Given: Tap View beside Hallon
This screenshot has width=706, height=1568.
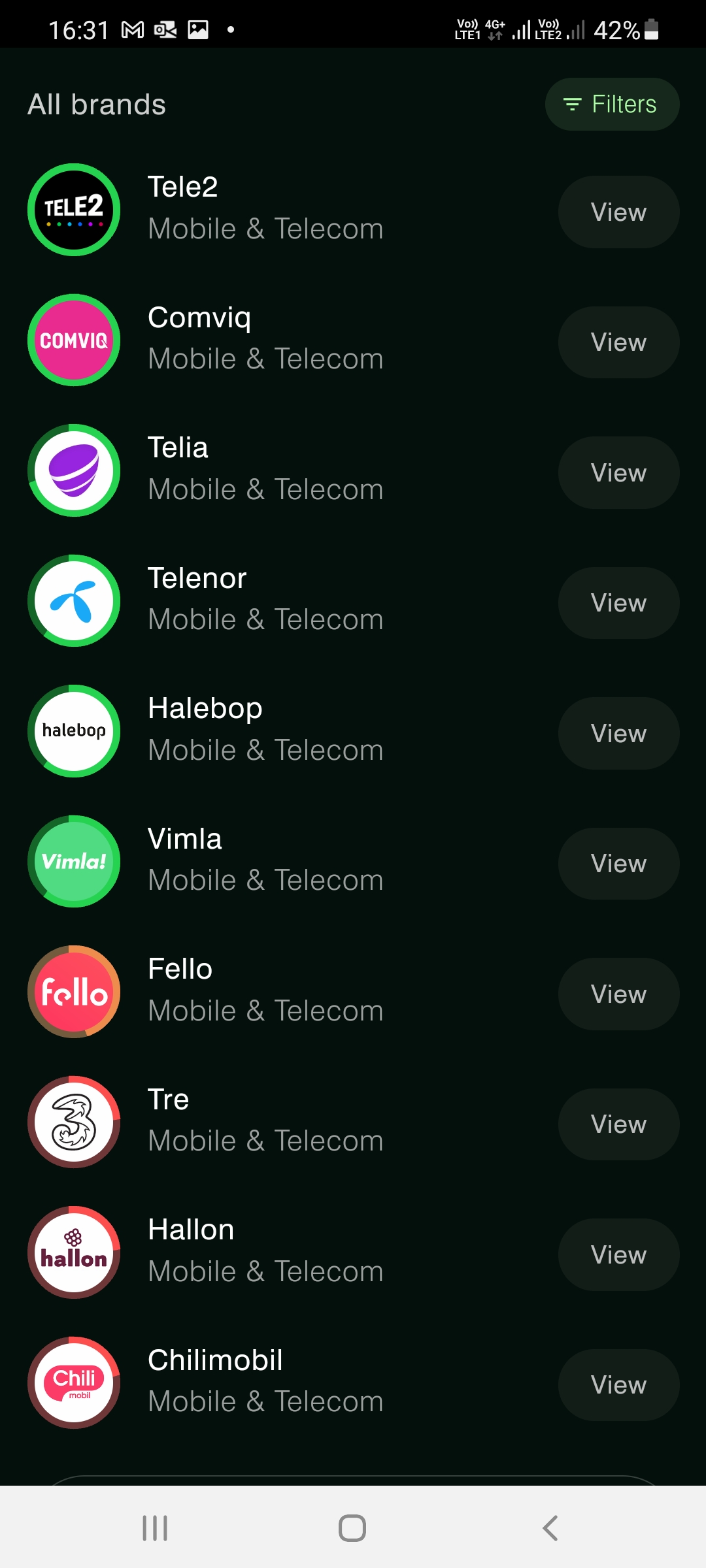Looking at the screenshot, I should pos(618,1254).
